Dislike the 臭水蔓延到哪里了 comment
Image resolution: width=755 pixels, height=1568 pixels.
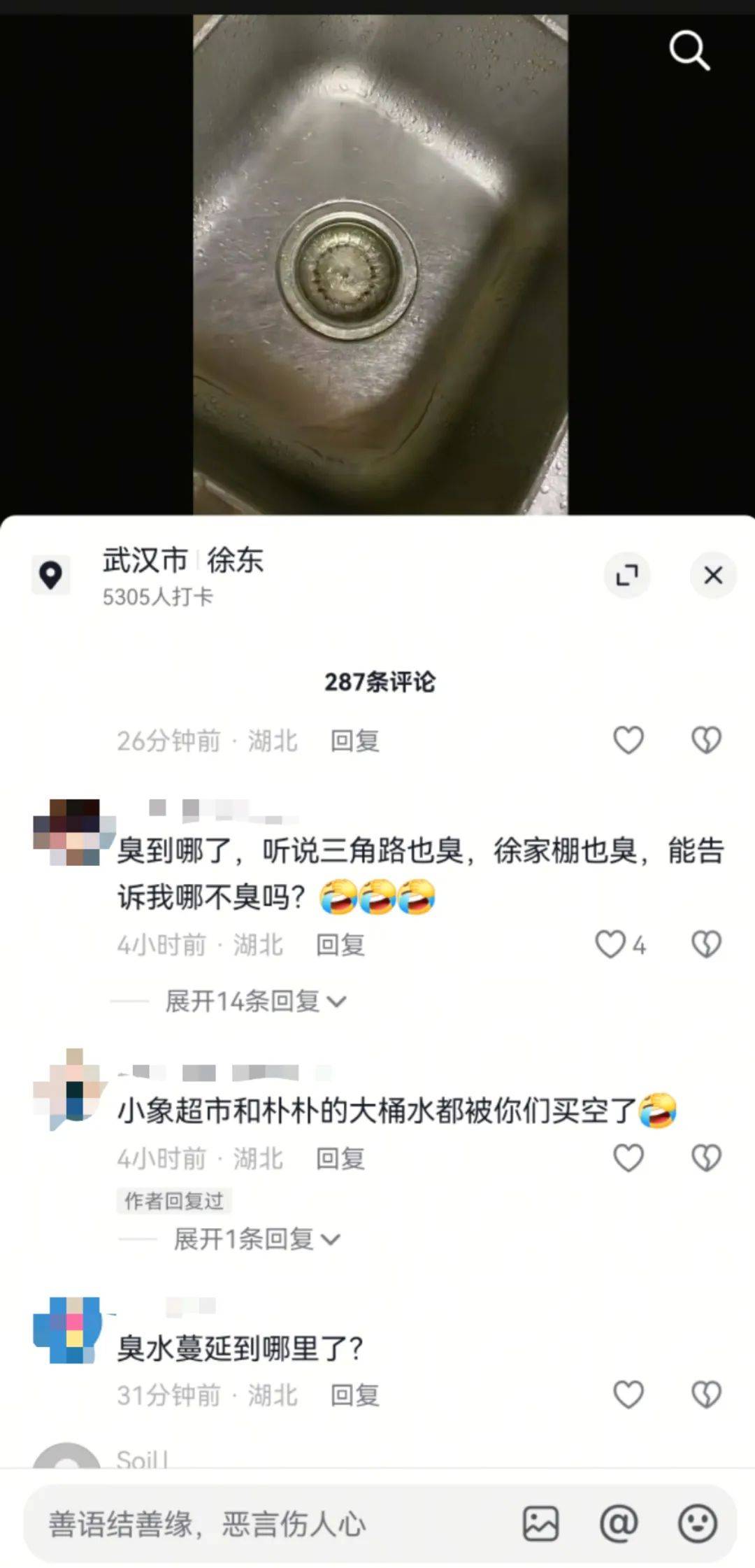coord(706,1395)
